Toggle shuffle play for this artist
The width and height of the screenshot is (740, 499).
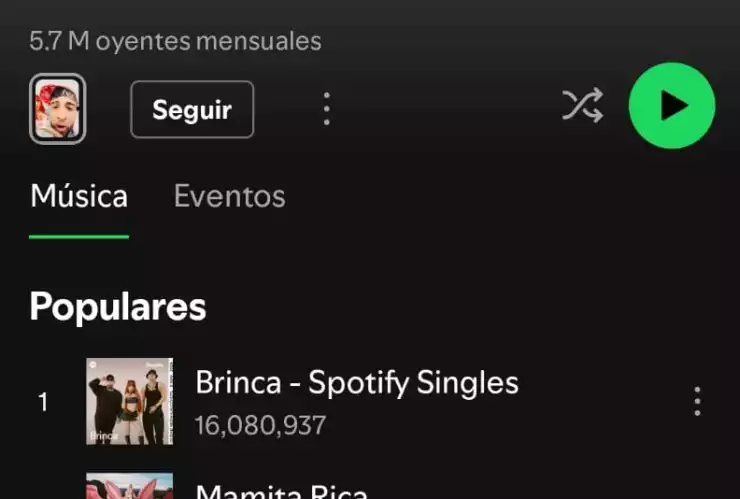click(x=582, y=106)
